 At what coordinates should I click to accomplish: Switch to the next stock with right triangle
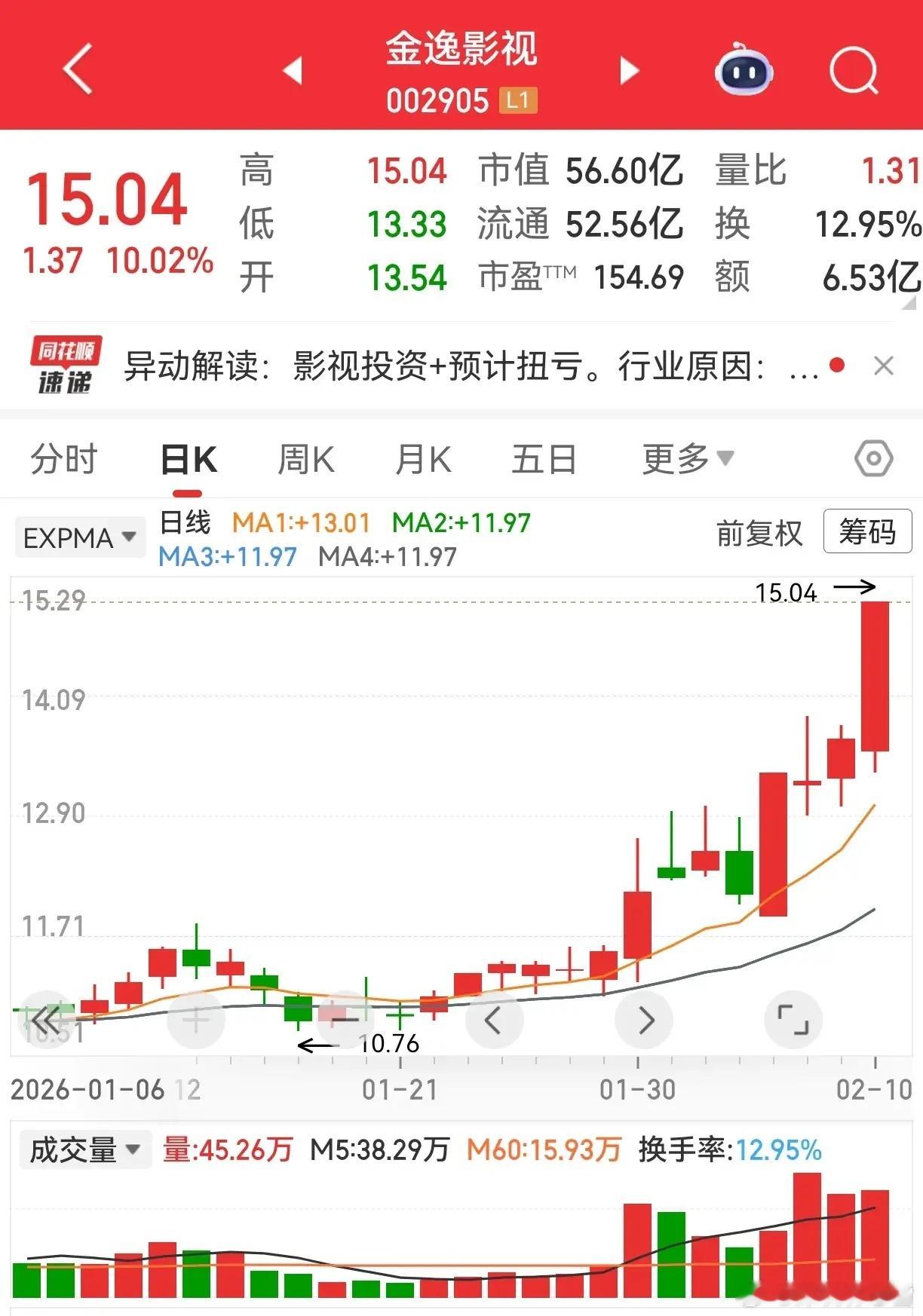(x=629, y=70)
